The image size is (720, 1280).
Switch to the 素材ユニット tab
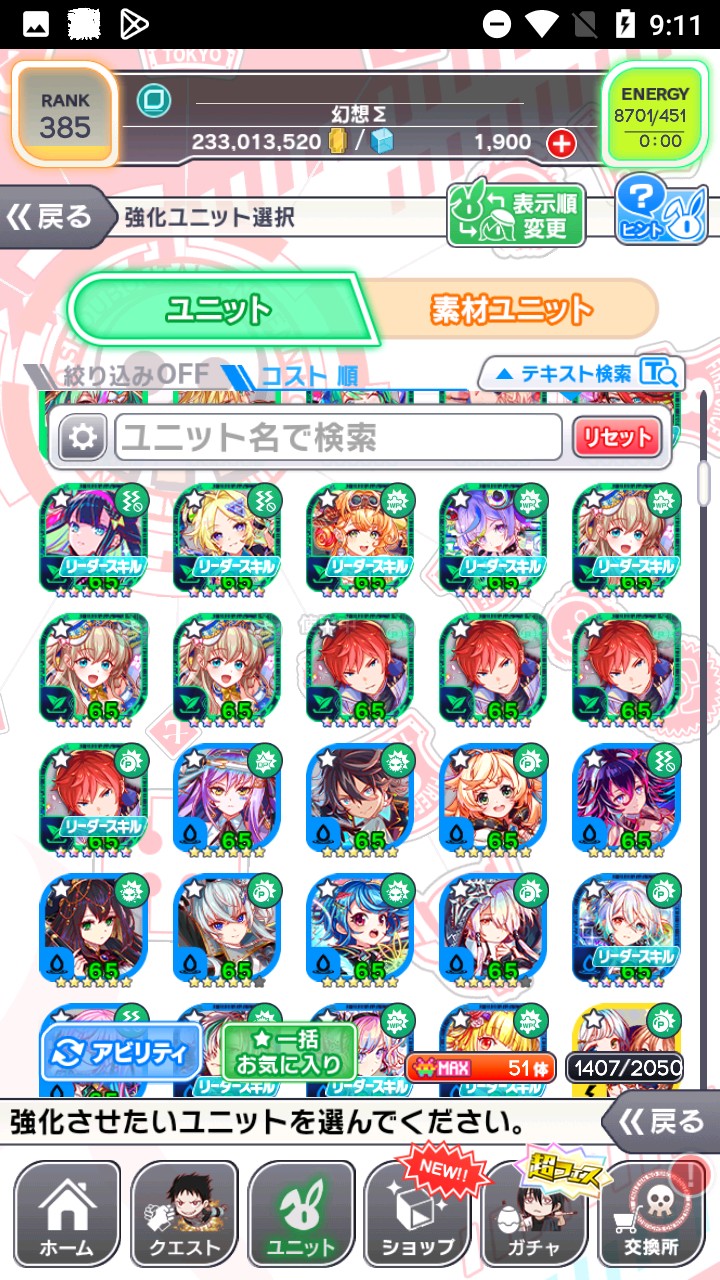tap(512, 310)
